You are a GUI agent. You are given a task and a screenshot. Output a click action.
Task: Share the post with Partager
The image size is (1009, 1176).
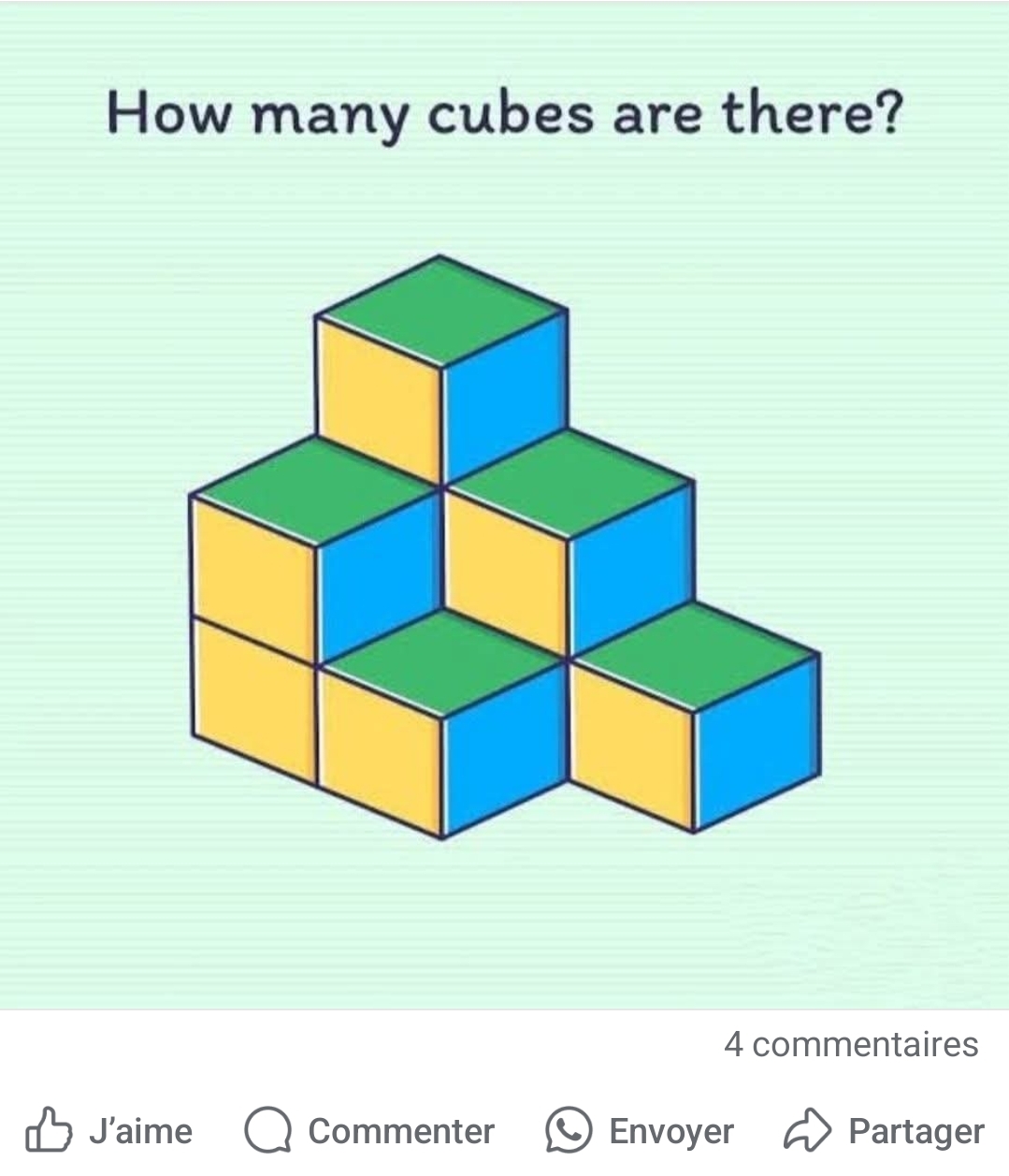[885, 1131]
